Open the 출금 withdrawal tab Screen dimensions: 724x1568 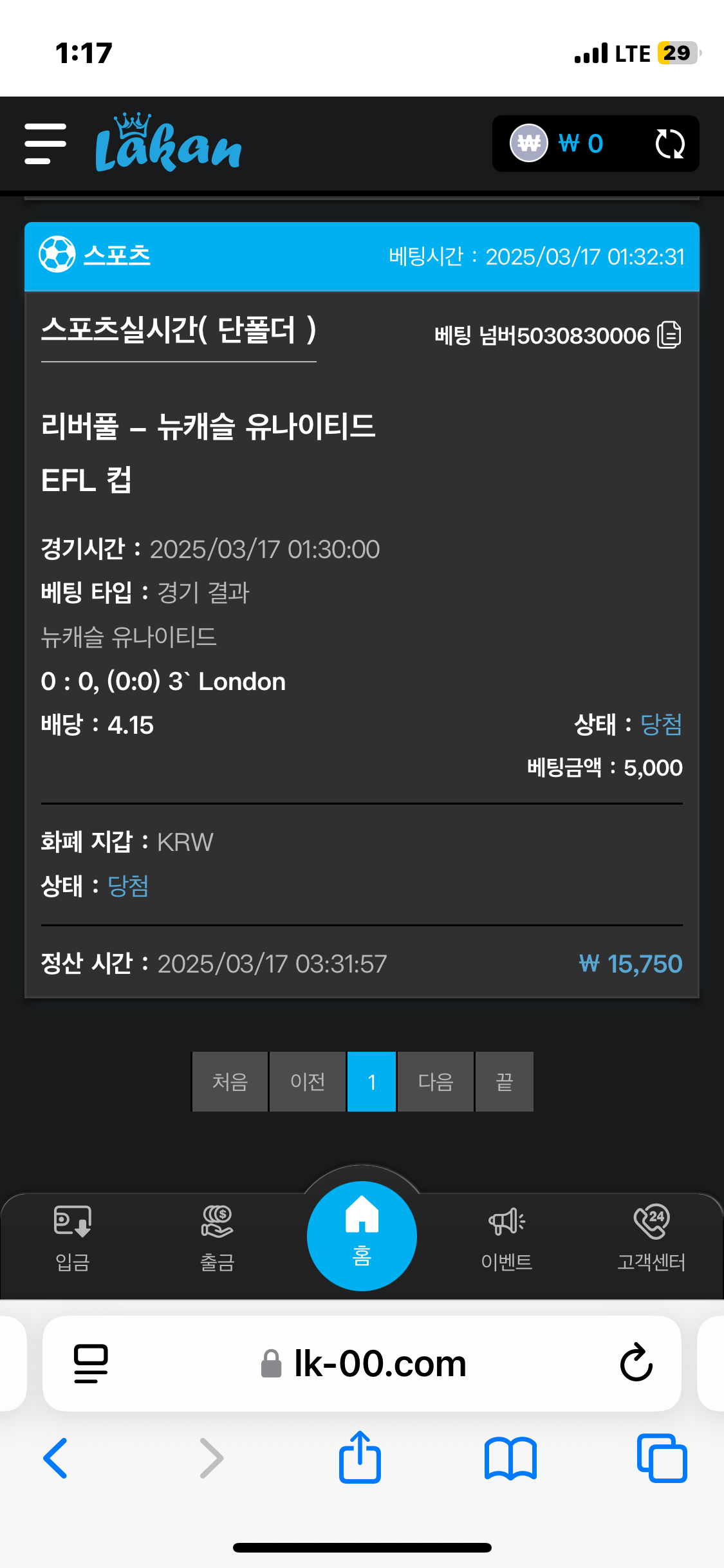(x=218, y=1238)
